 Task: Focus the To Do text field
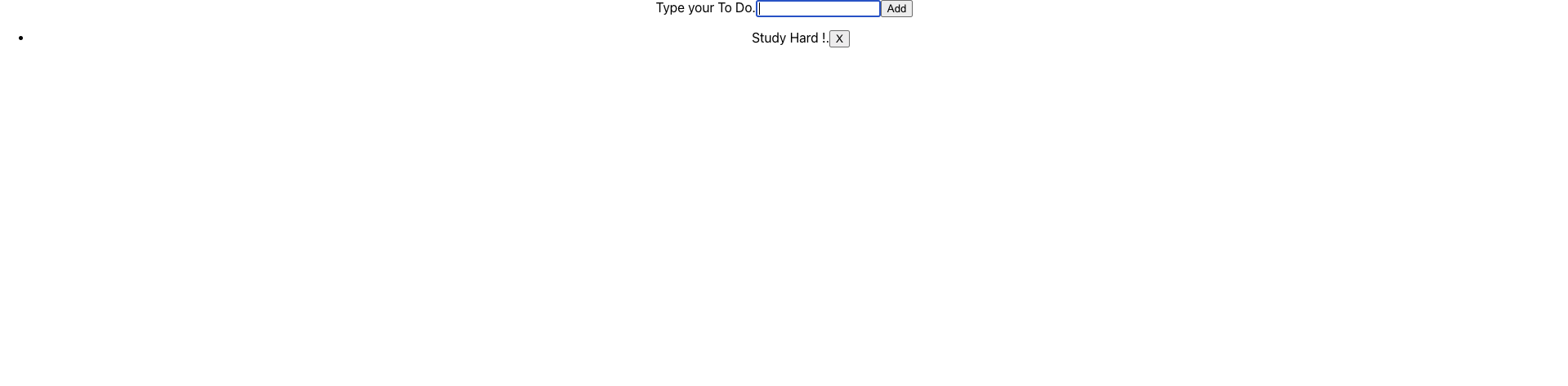pyautogui.click(x=818, y=9)
